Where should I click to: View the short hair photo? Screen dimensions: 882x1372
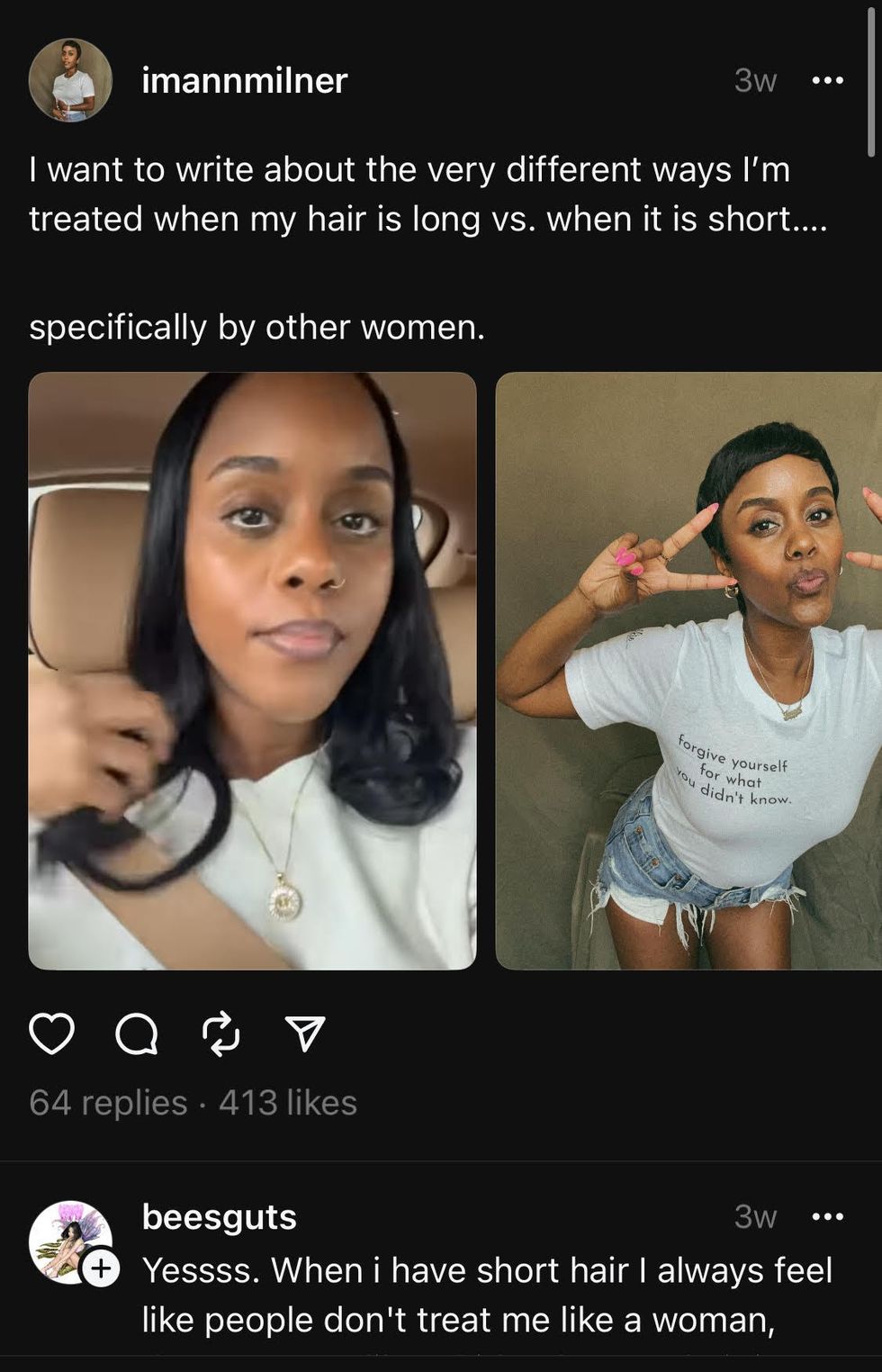click(x=688, y=671)
